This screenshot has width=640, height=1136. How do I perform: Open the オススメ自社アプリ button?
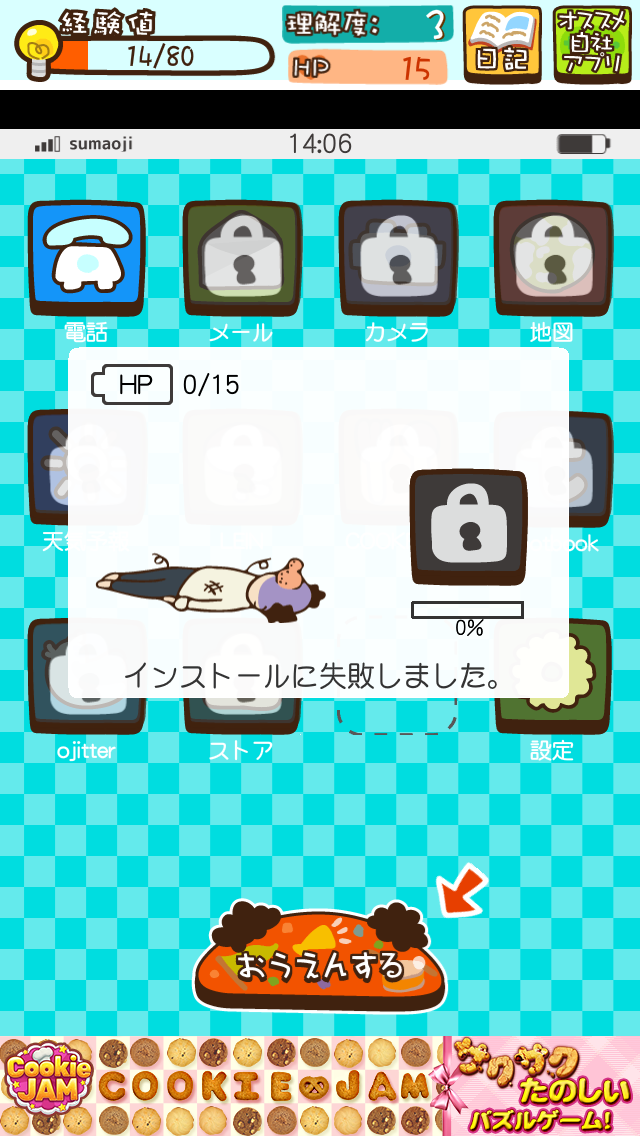pos(593,43)
